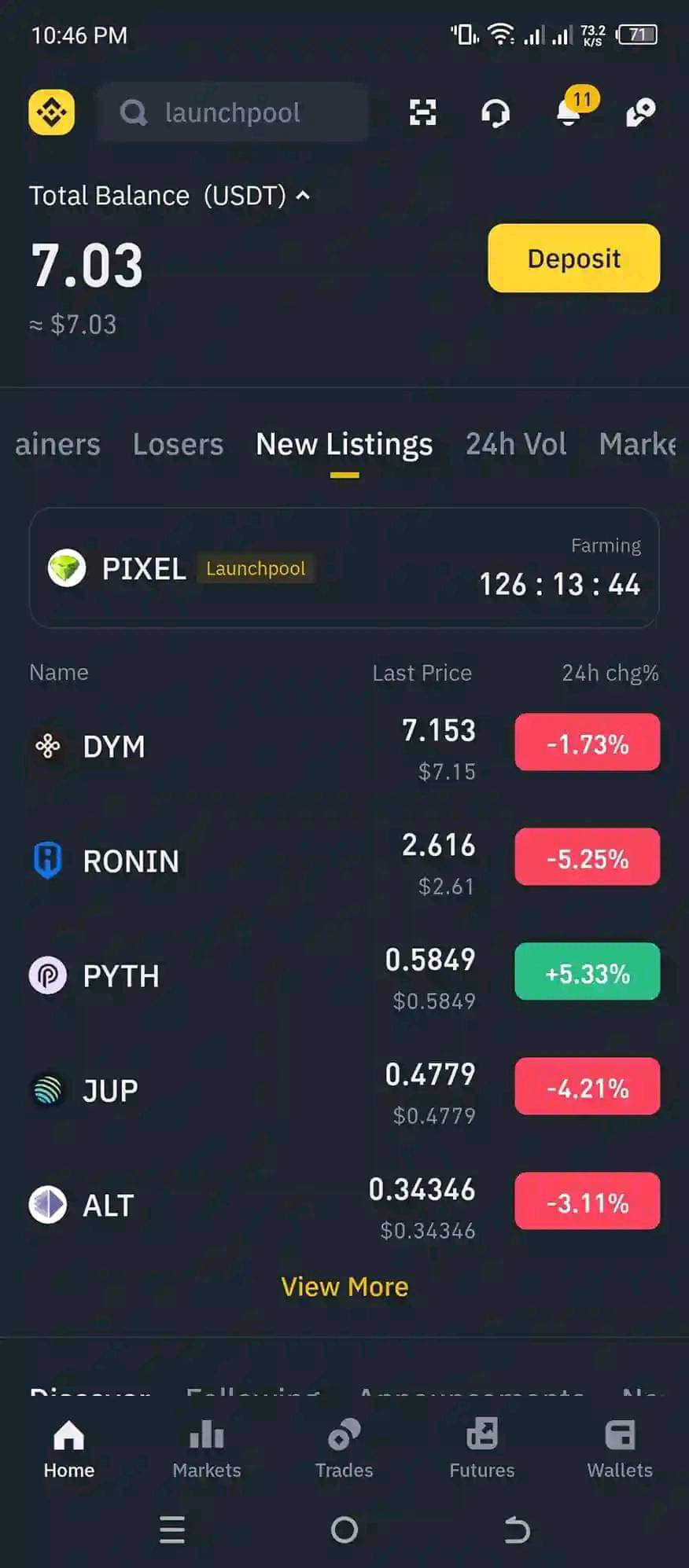Switch to the Losers tab
The width and height of the screenshot is (689, 1568).
click(178, 445)
